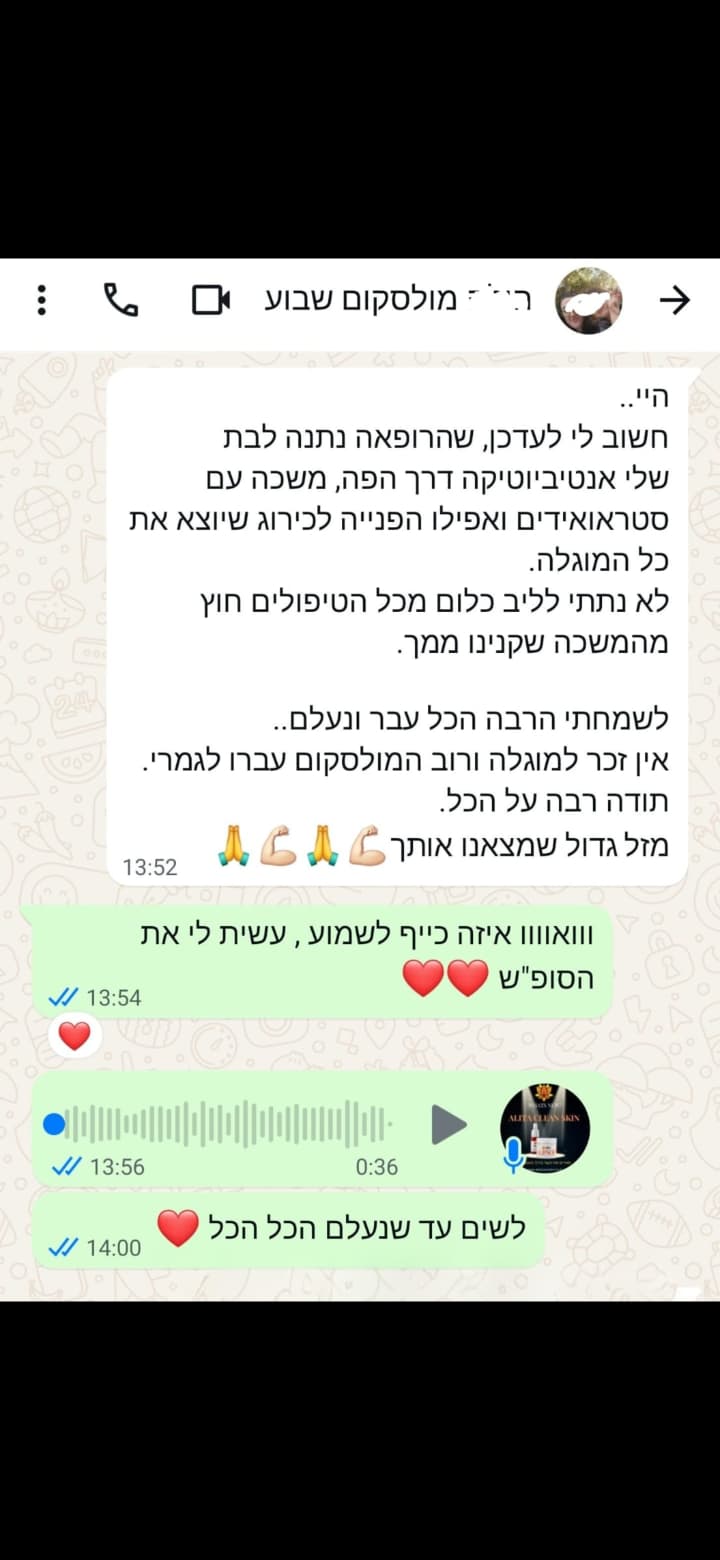Go back using the header arrow
The width and height of the screenshot is (720, 1560).
click(x=676, y=300)
